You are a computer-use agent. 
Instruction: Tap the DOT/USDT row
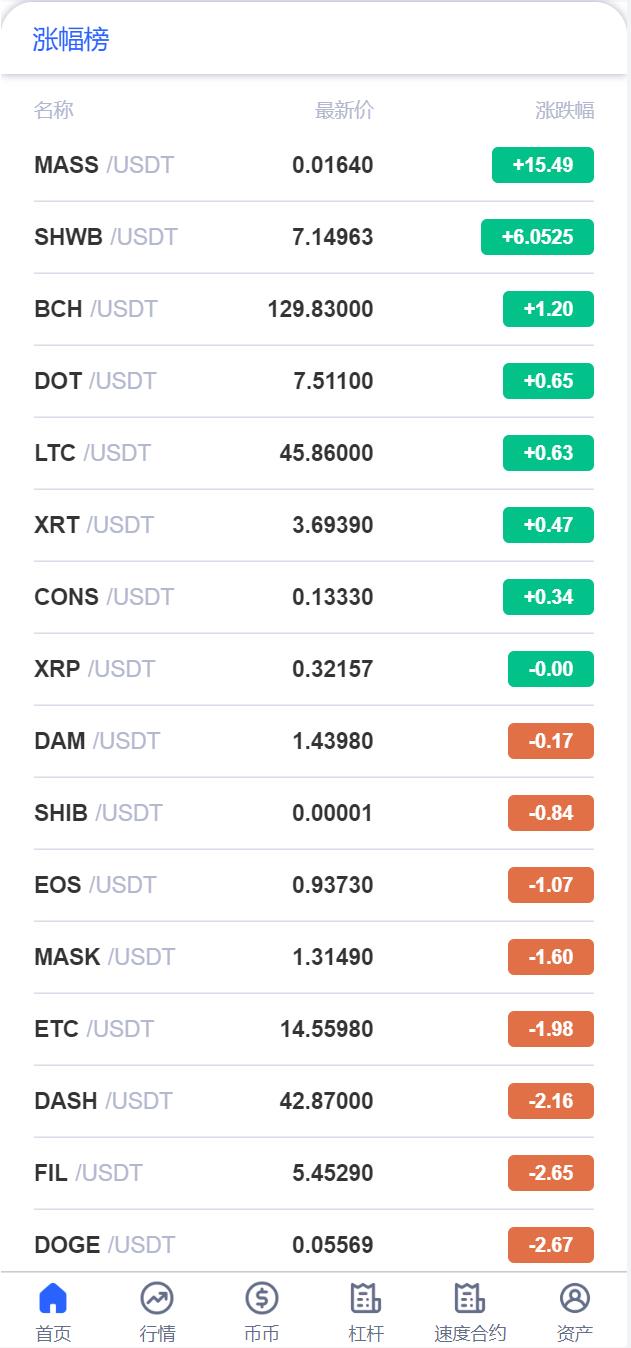[x=96, y=381]
